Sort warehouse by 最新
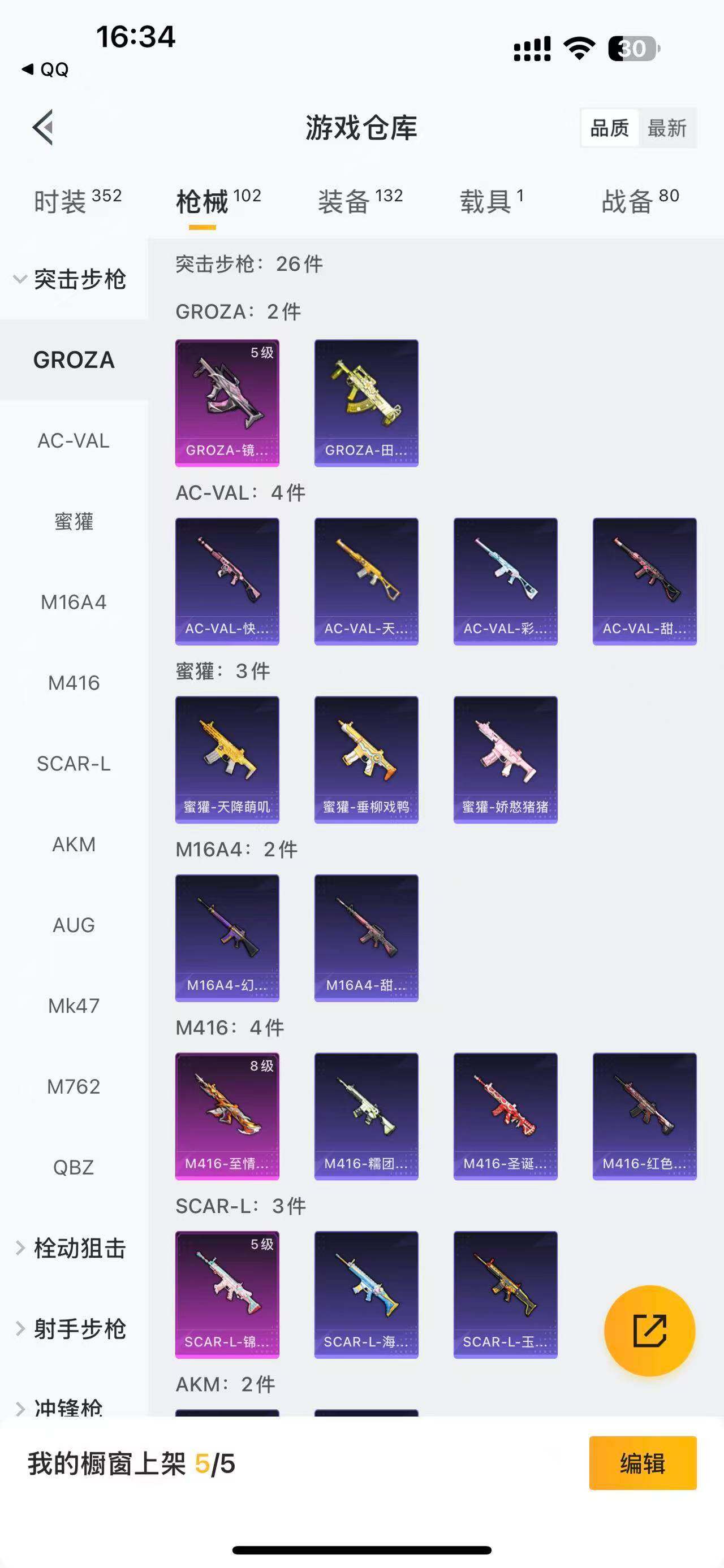724x1568 pixels. pyautogui.click(x=667, y=128)
